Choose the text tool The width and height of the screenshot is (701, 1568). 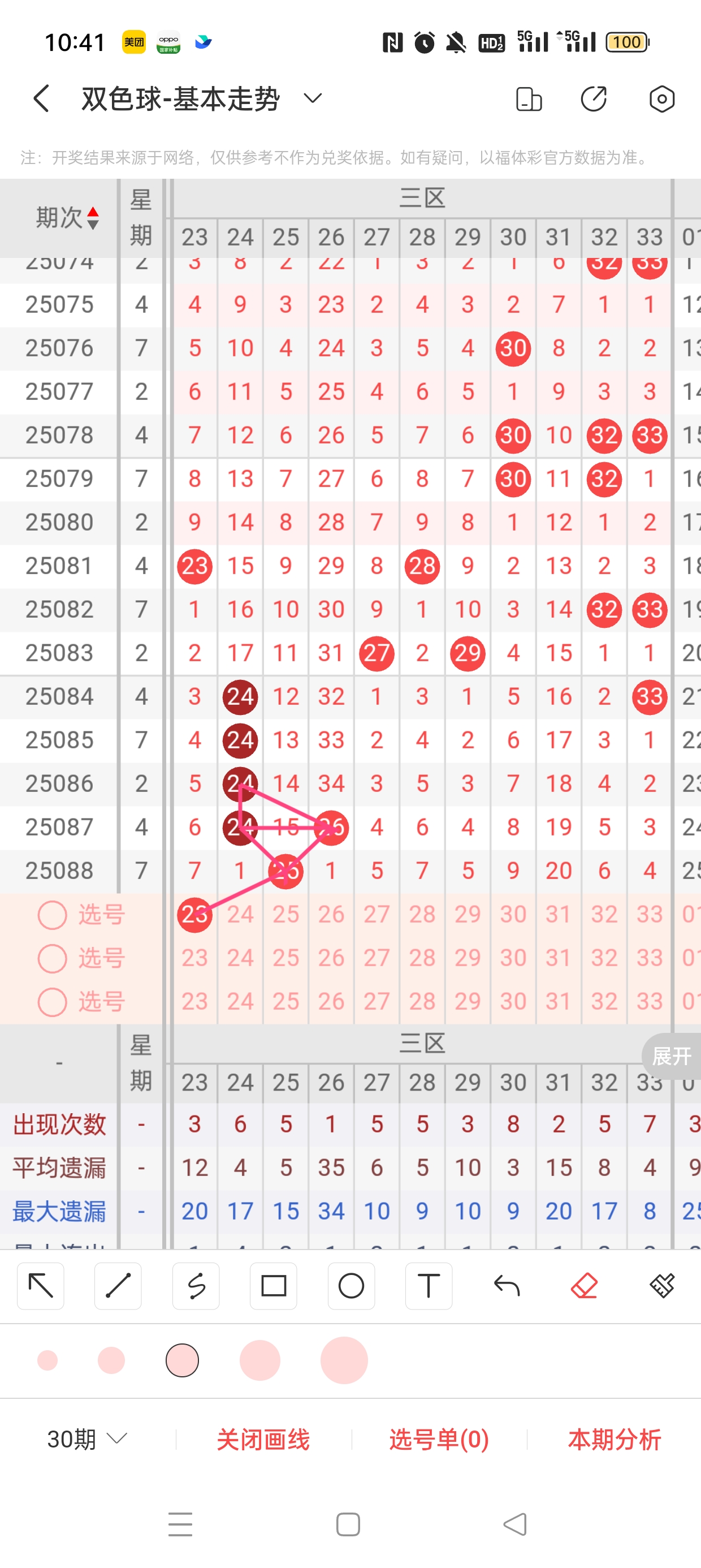[429, 1286]
